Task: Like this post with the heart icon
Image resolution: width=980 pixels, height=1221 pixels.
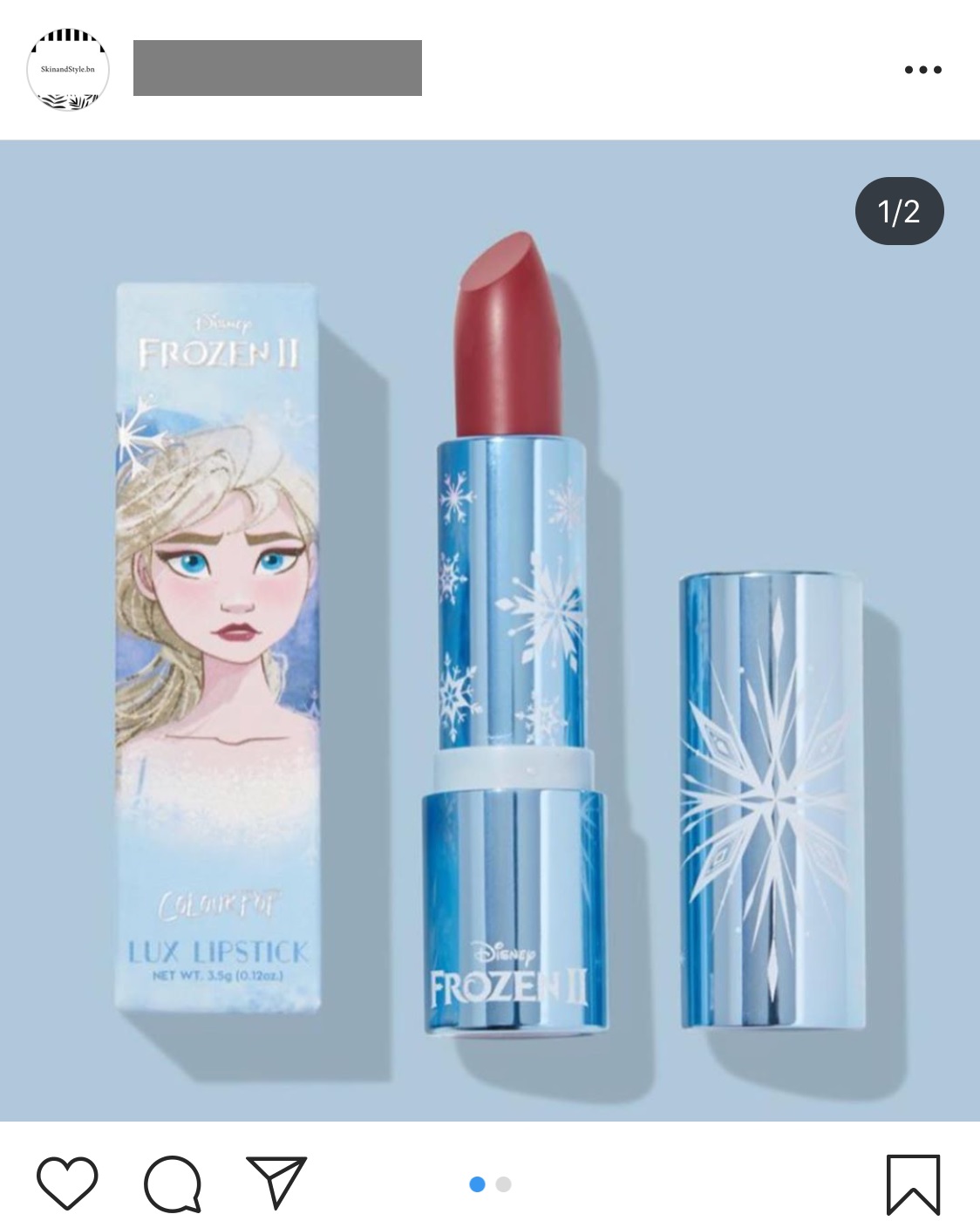Action: click(67, 1183)
